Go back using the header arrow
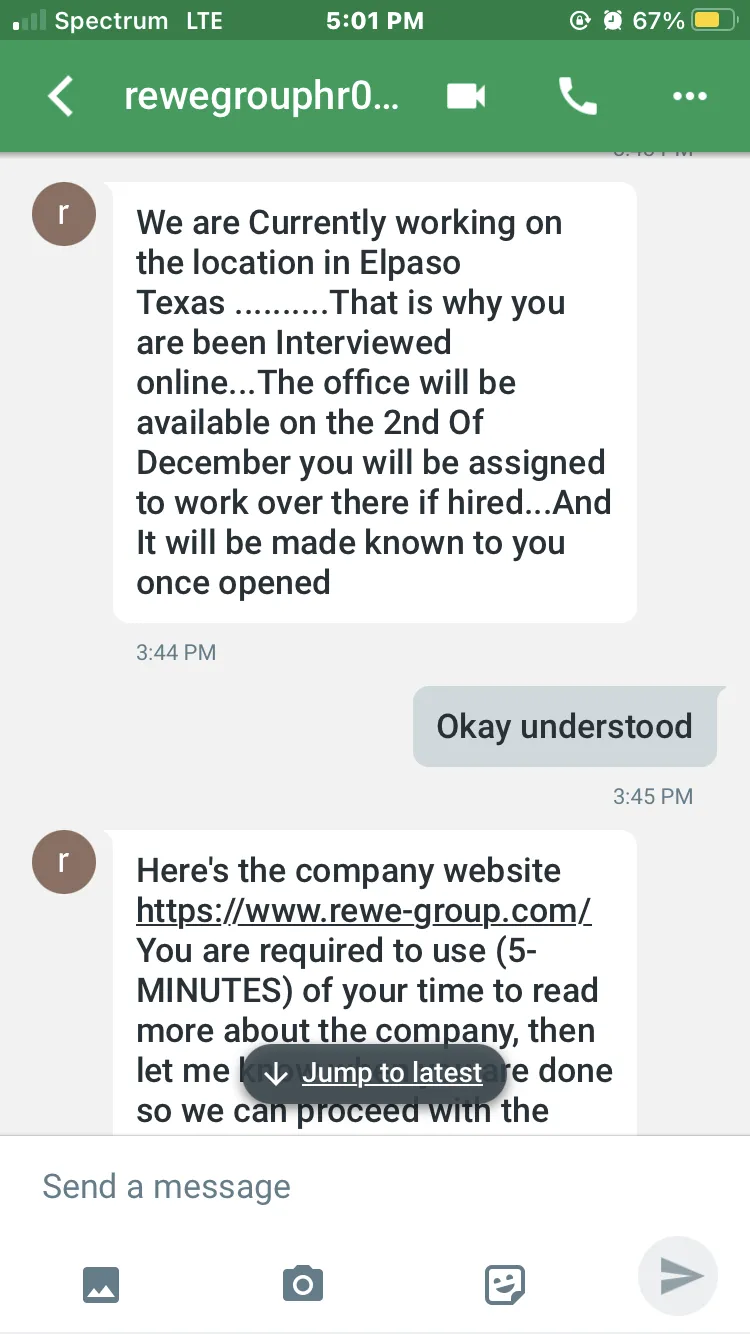Screen dimensions: 750x1334 [x=61, y=97]
